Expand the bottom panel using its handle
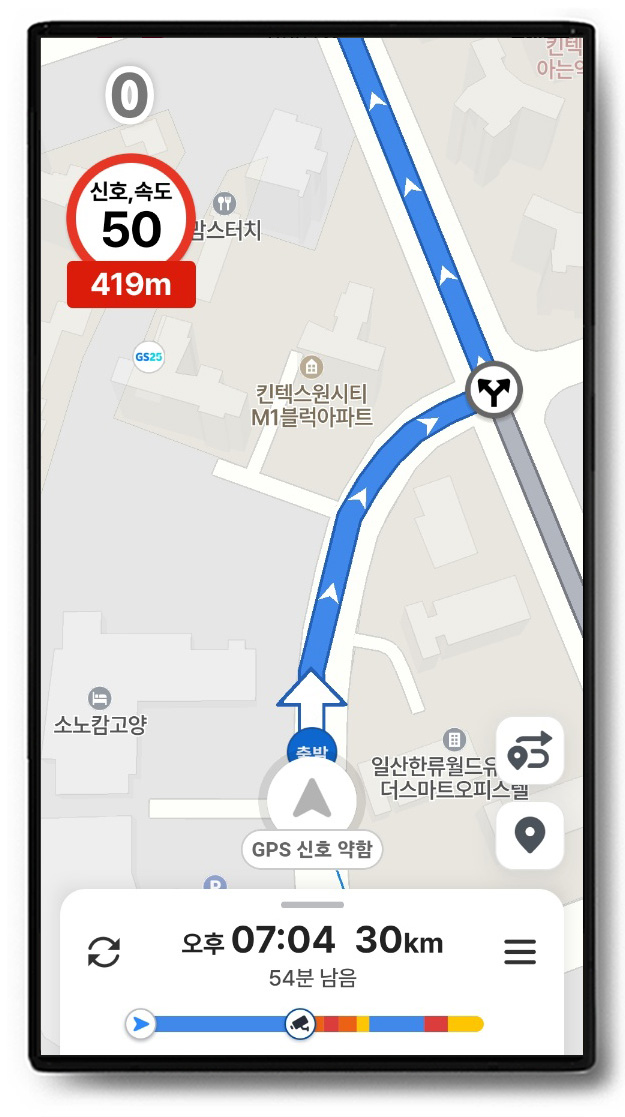The width and height of the screenshot is (625, 1117). [312, 904]
